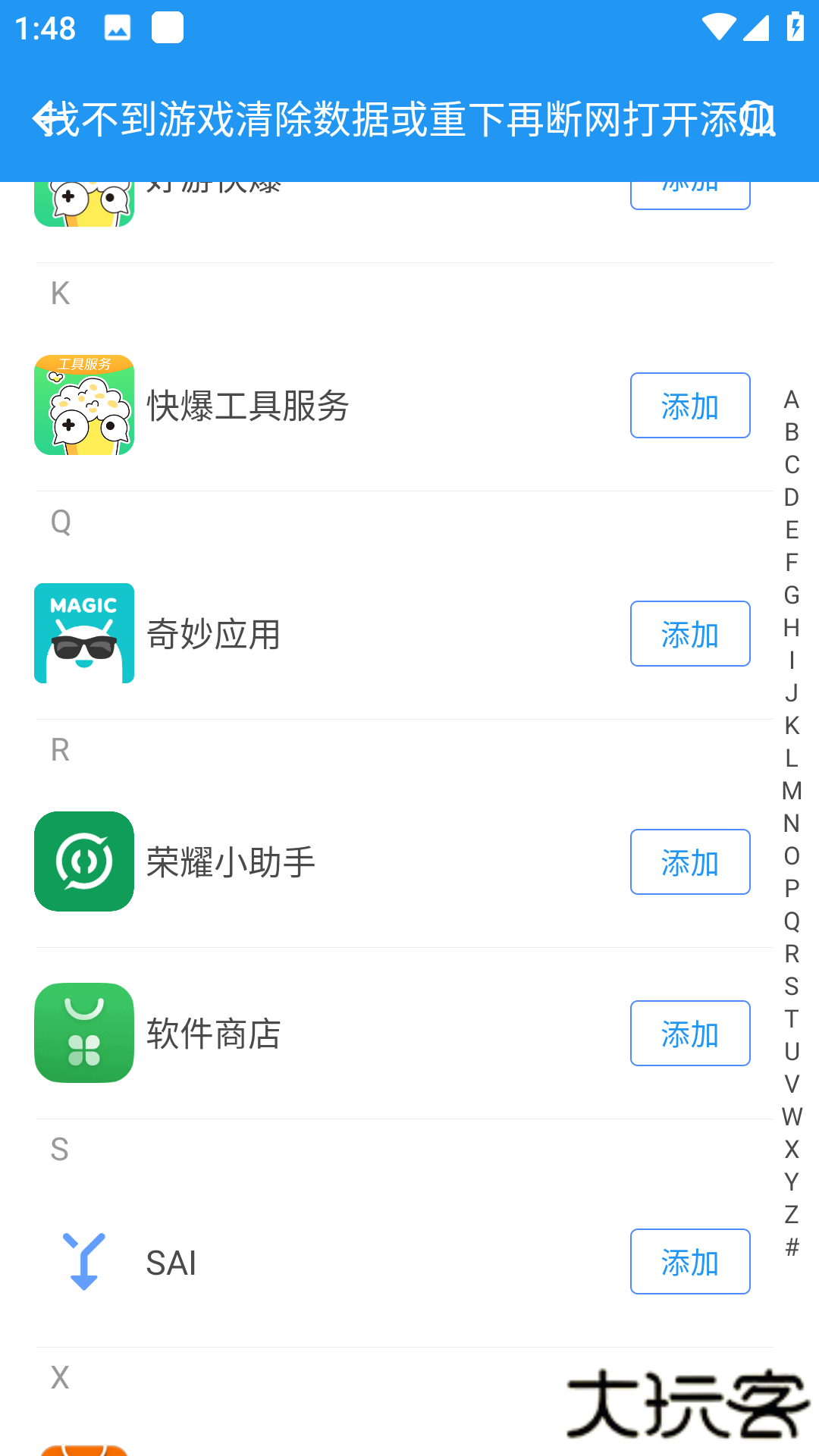
Task: Open the SAI app icon
Action: 83,1262
